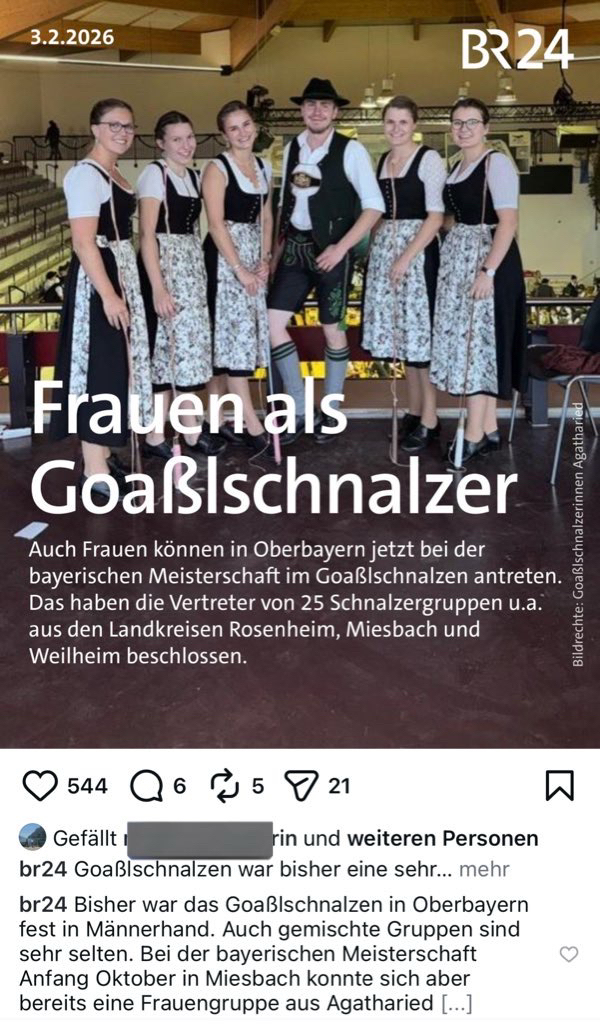This screenshot has height=1024, width=600.
Task: Share post via the paper plane icon
Action: click(300, 786)
